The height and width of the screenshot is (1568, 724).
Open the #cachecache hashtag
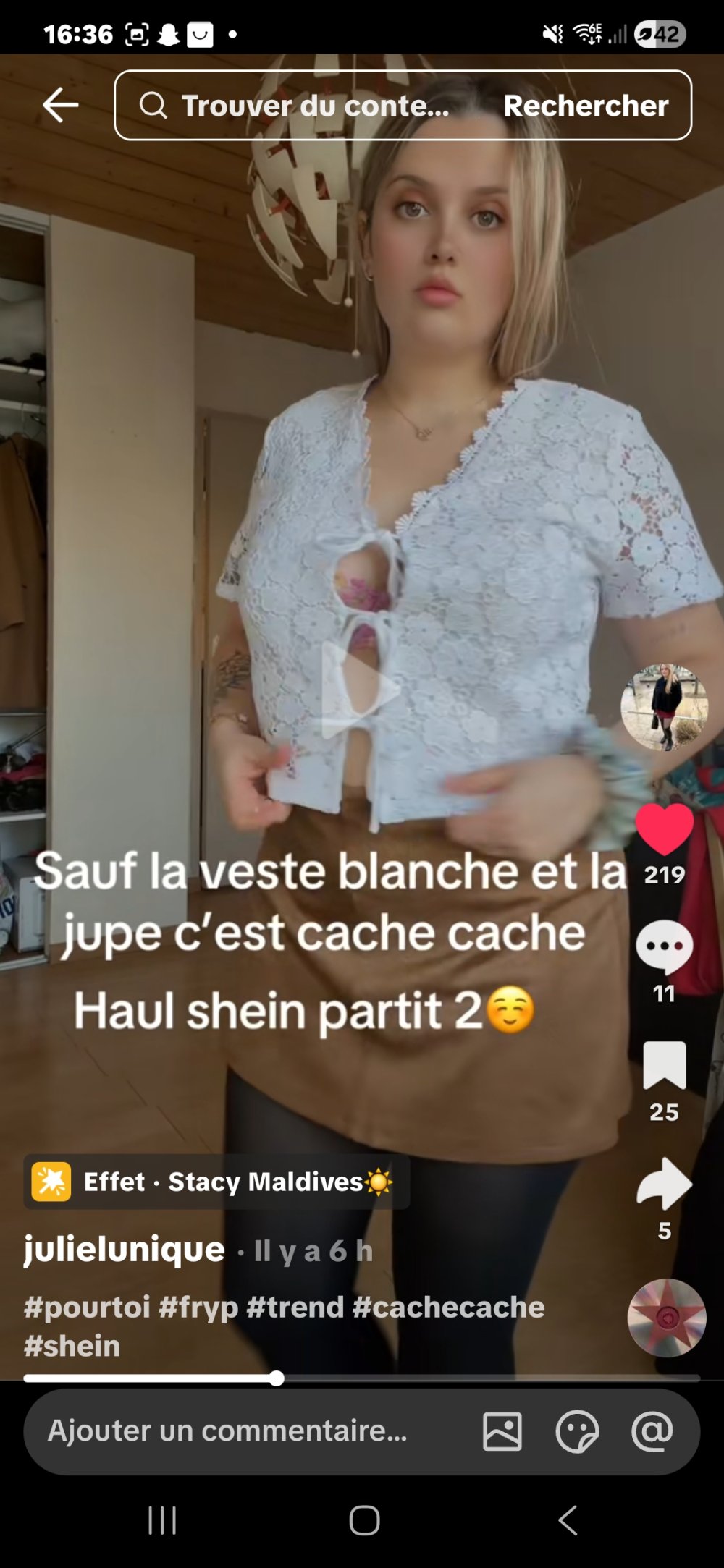(x=448, y=1308)
